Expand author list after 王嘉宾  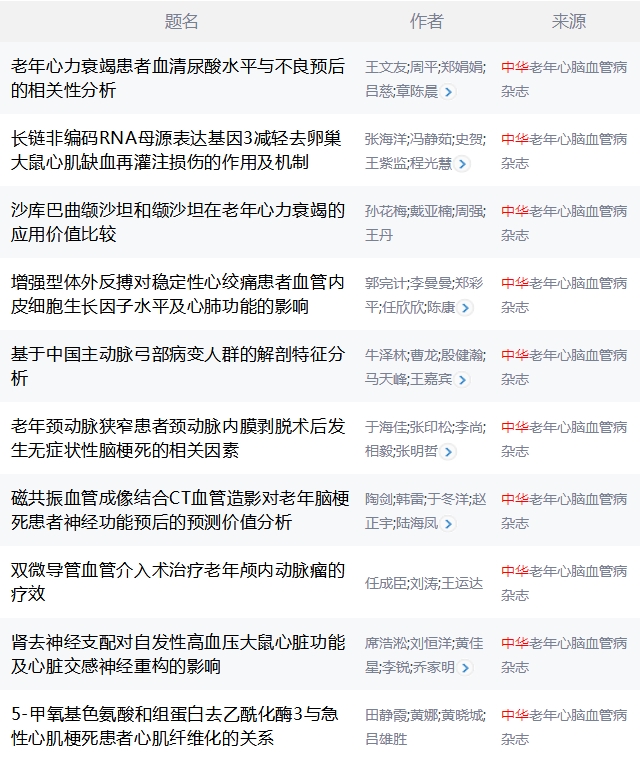(462, 380)
